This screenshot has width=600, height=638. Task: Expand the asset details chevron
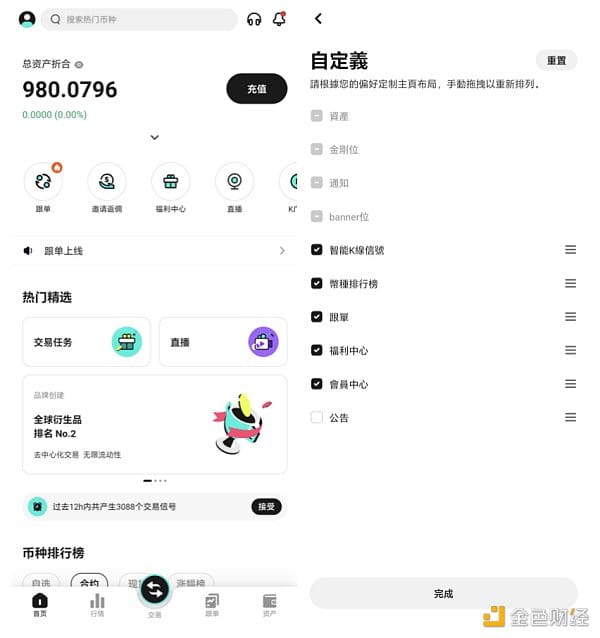pyautogui.click(x=154, y=137)
